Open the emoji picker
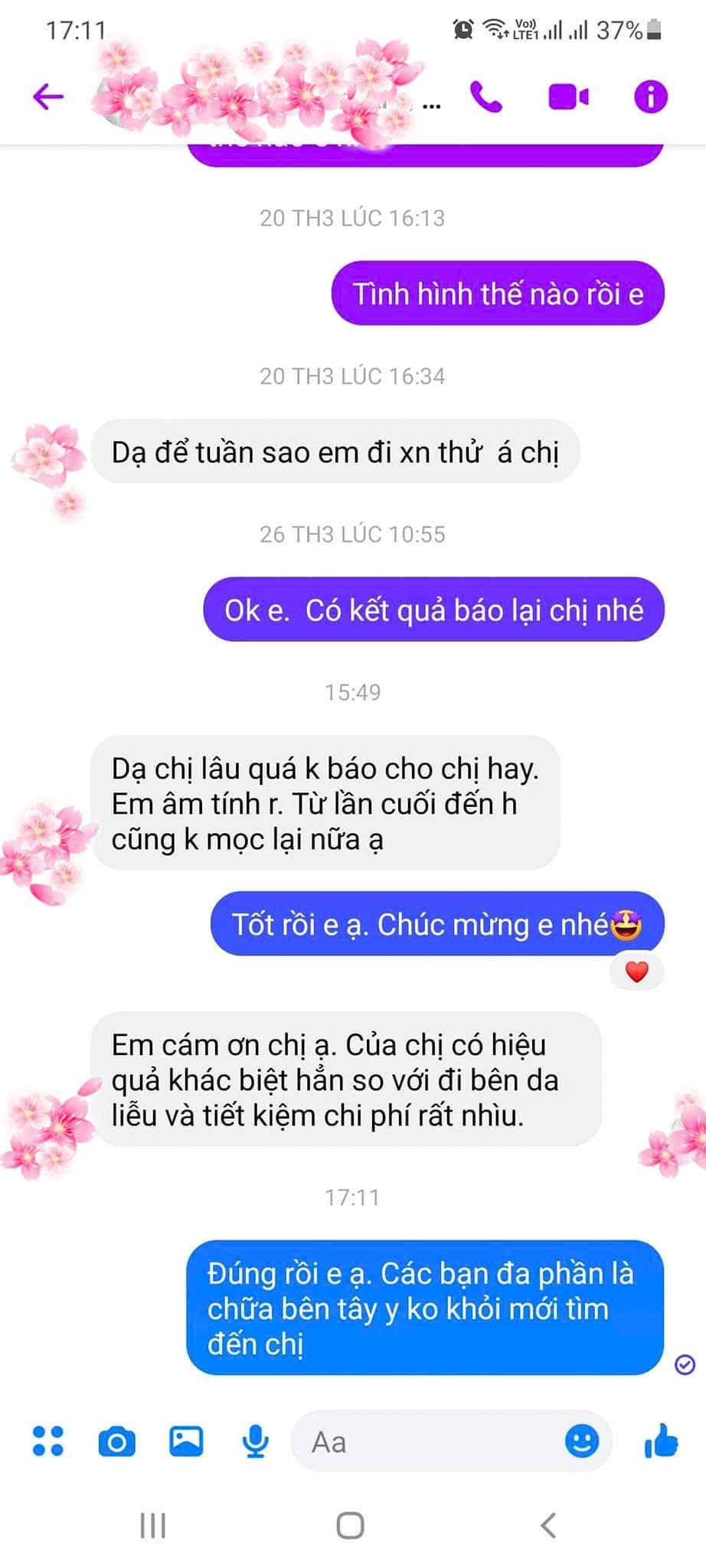This screenshot has width=706, height=1568. (582, 1442)
